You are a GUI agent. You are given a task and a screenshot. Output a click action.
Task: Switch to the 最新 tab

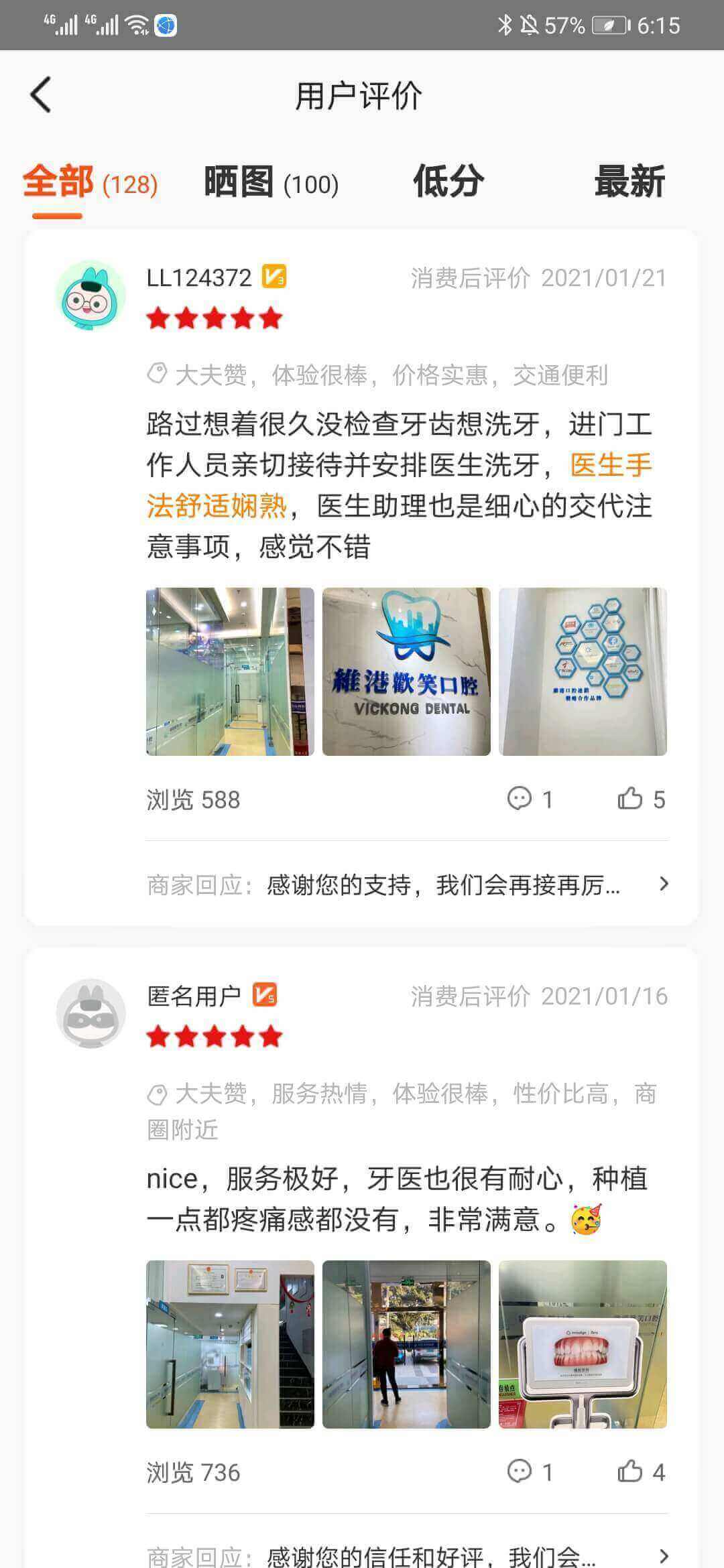(x=629, y=182)
